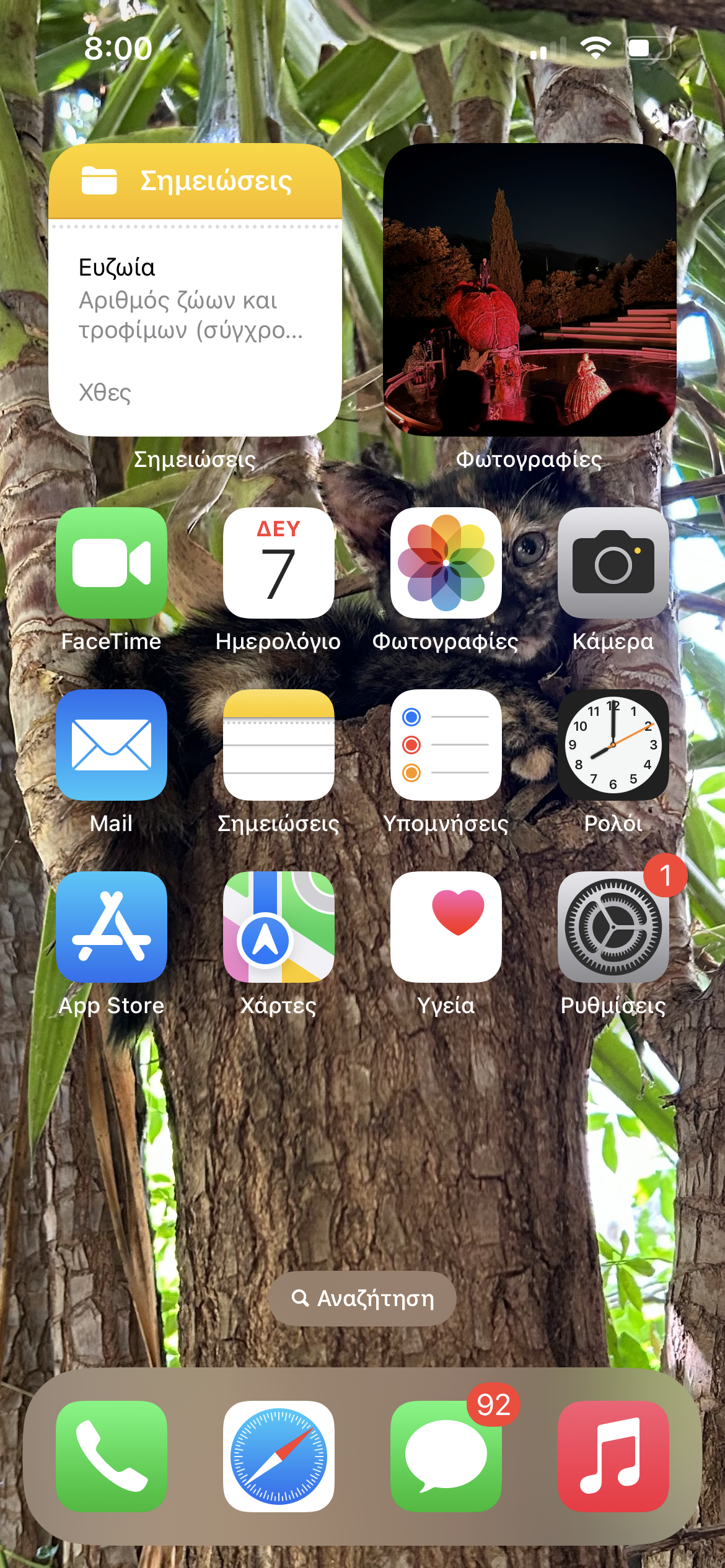This screenshot has width=725, height=1568.
Task: Open the Mail app
Action: [x=112, y=745]
